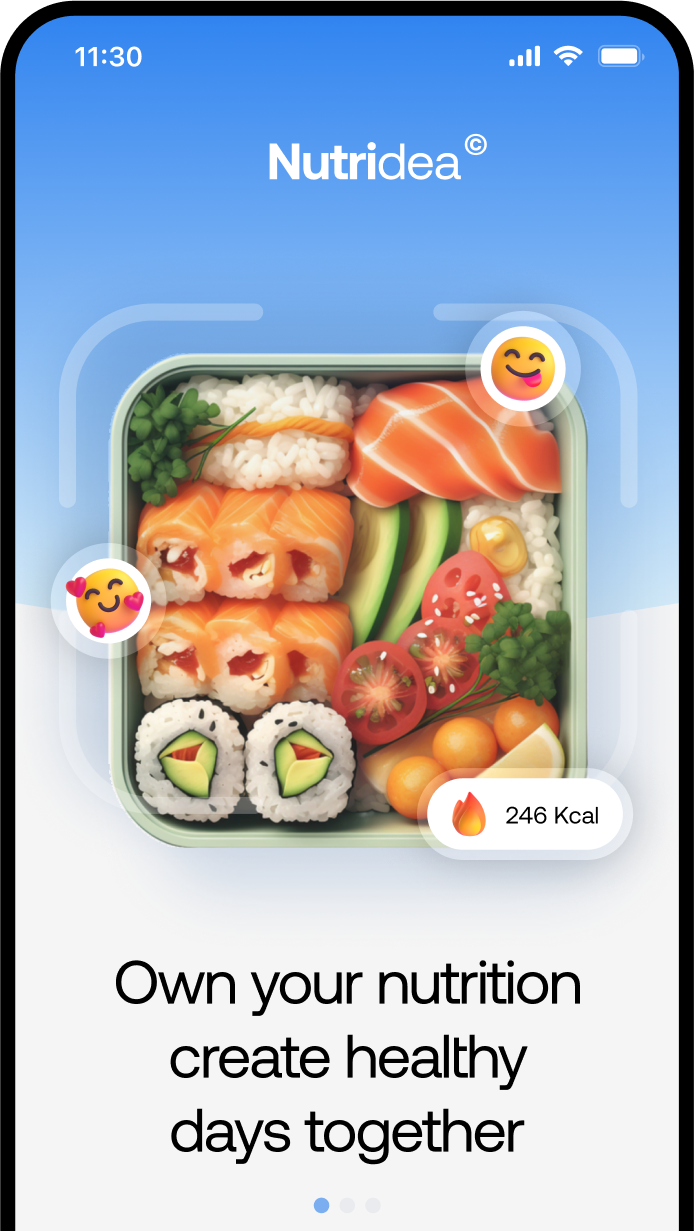Jump to the third onboarding page dot

pos(373,1205)
